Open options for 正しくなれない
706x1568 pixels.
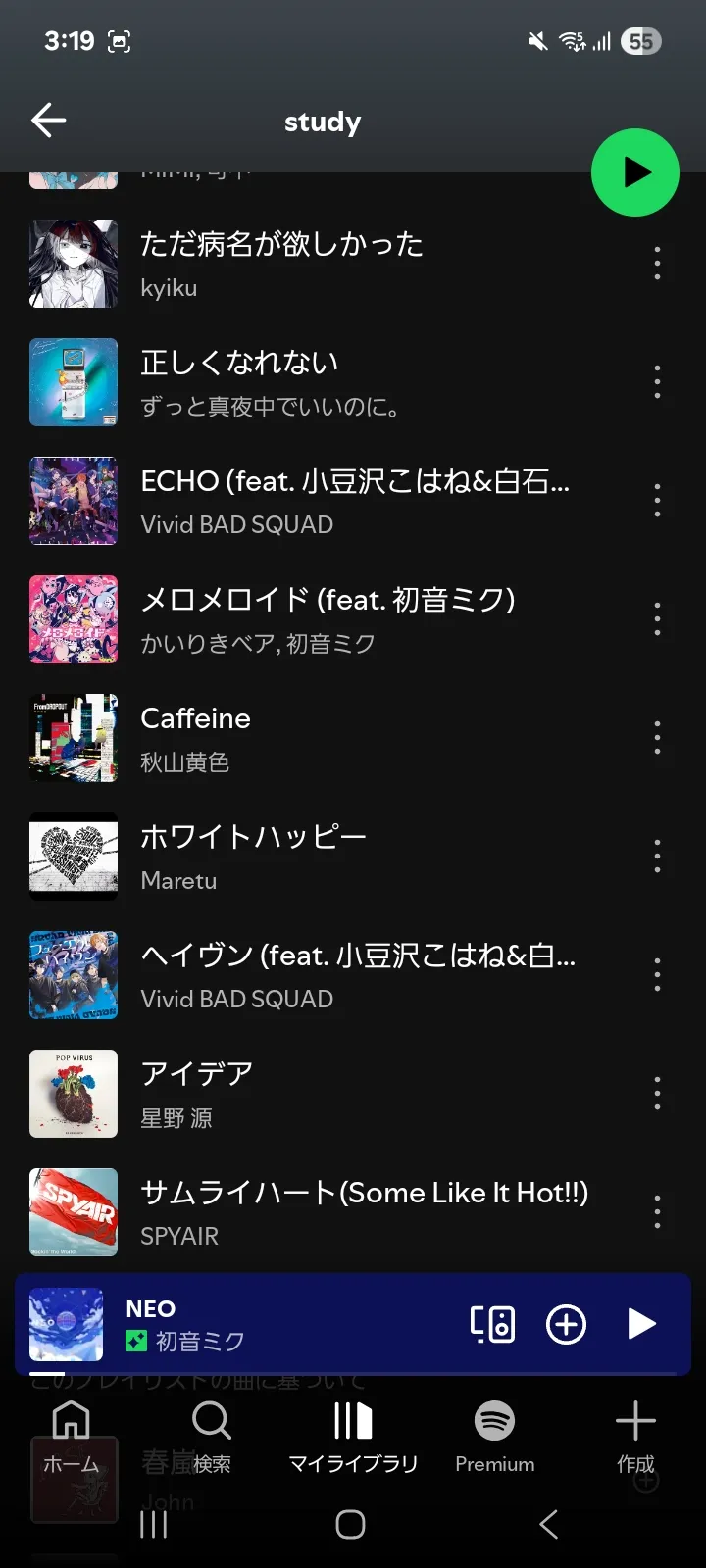click(657, 382)
